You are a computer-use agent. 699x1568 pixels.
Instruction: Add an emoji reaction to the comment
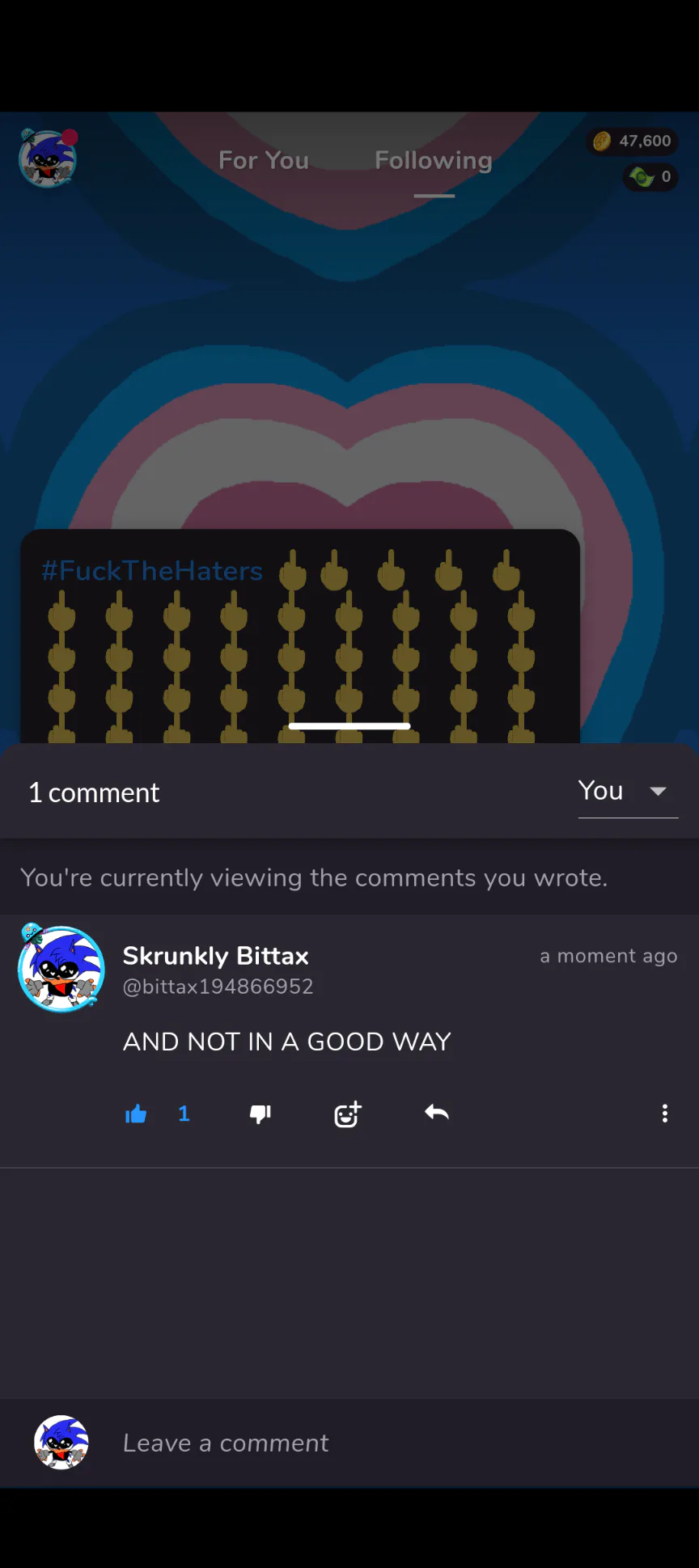pyautogui.click(x=348, y=1114)
